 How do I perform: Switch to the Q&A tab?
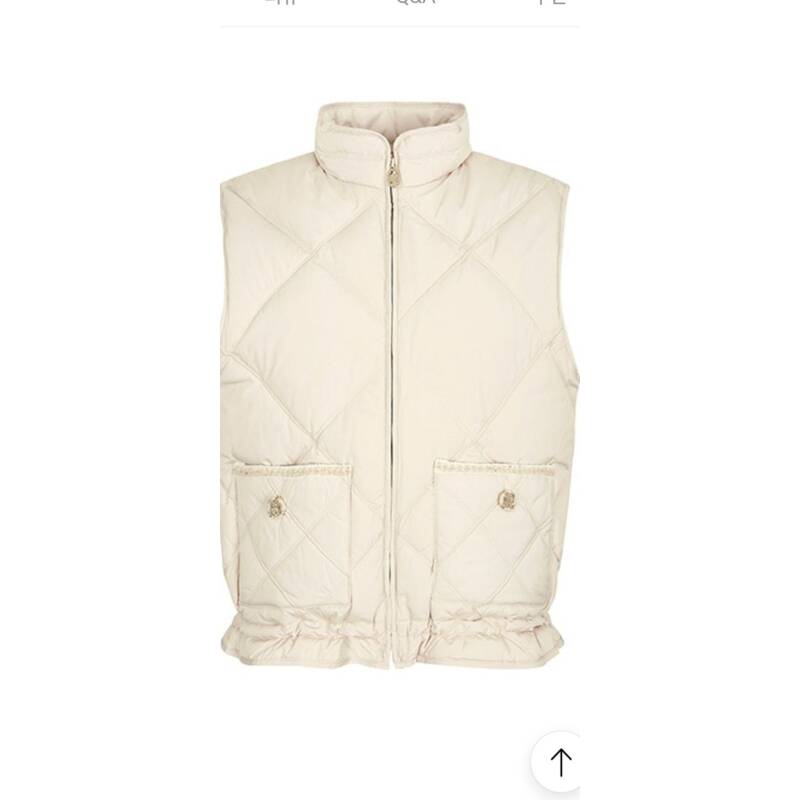tap(415, 3)
